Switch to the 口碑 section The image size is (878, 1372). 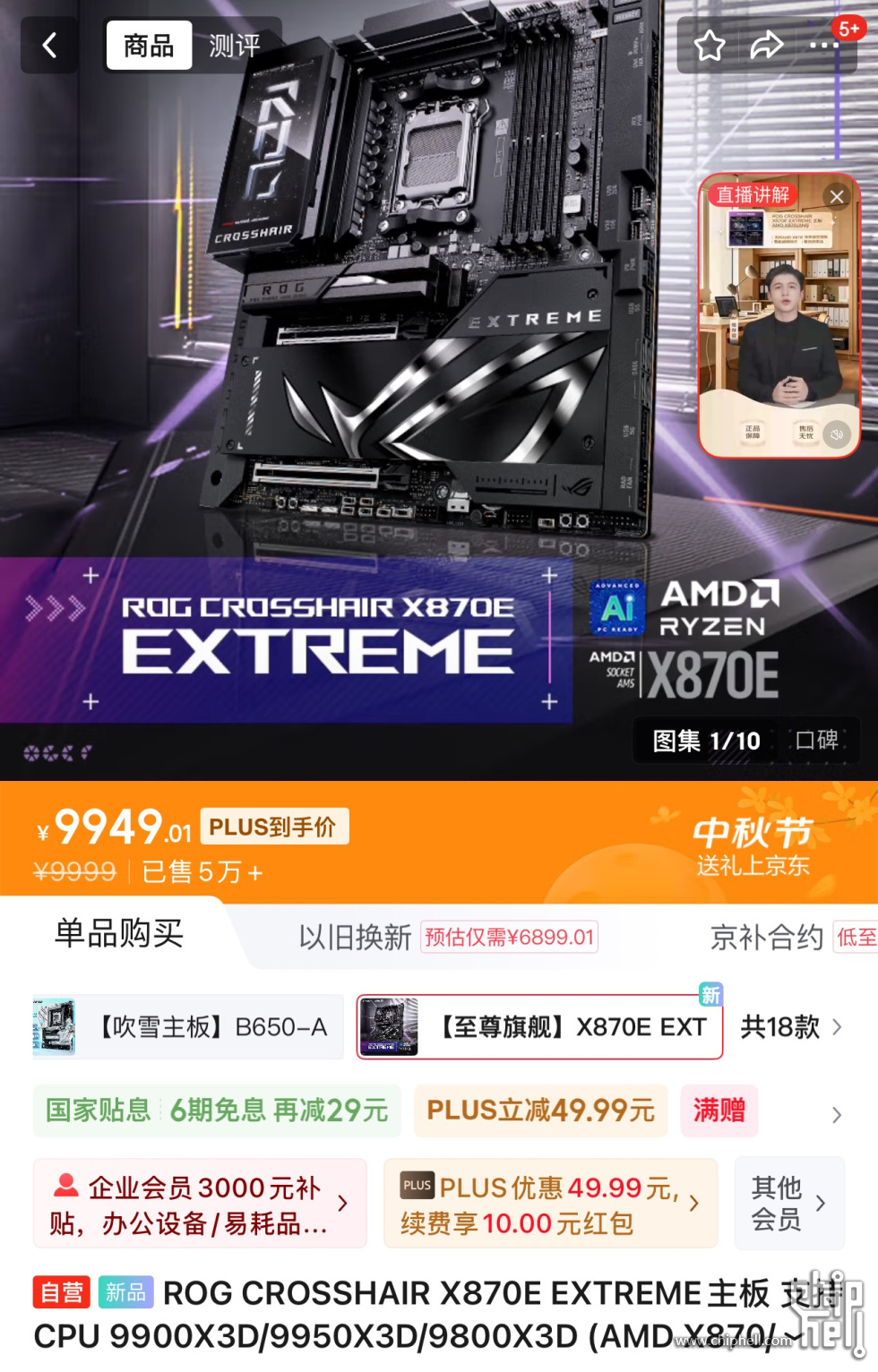click(816, 740)
